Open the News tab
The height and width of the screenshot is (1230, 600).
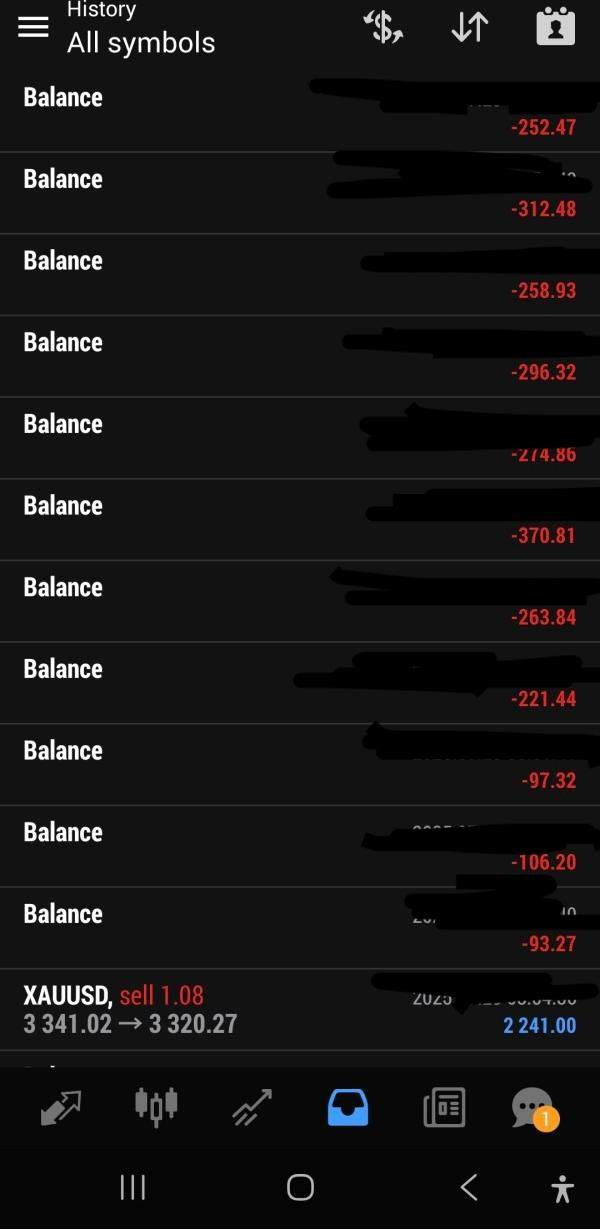(444, 1107)
